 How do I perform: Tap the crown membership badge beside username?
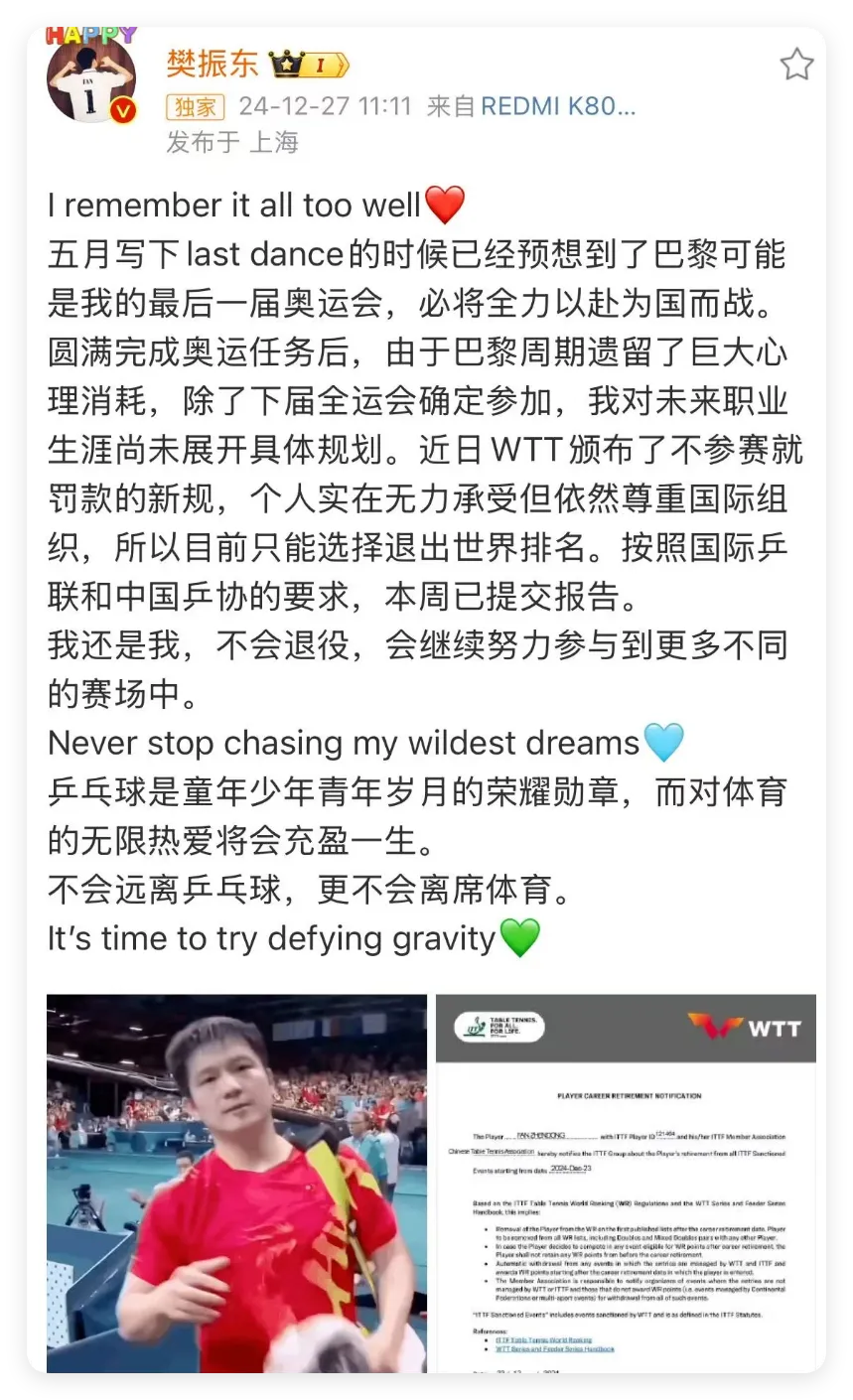click(309, 66)
